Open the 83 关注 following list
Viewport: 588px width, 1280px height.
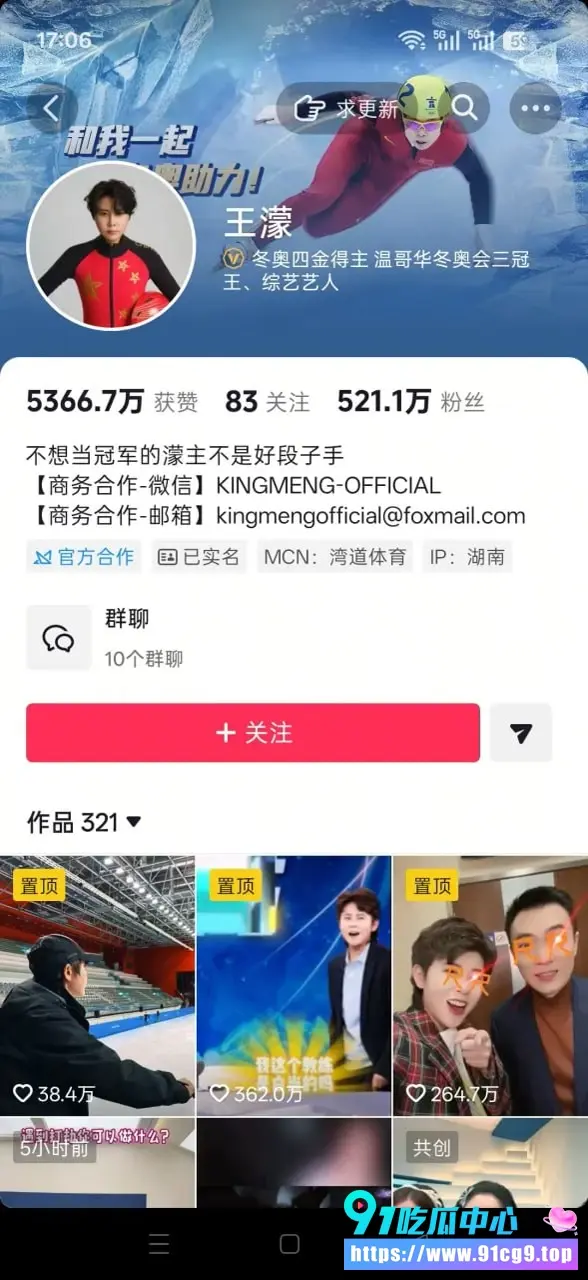coord(267,402)
